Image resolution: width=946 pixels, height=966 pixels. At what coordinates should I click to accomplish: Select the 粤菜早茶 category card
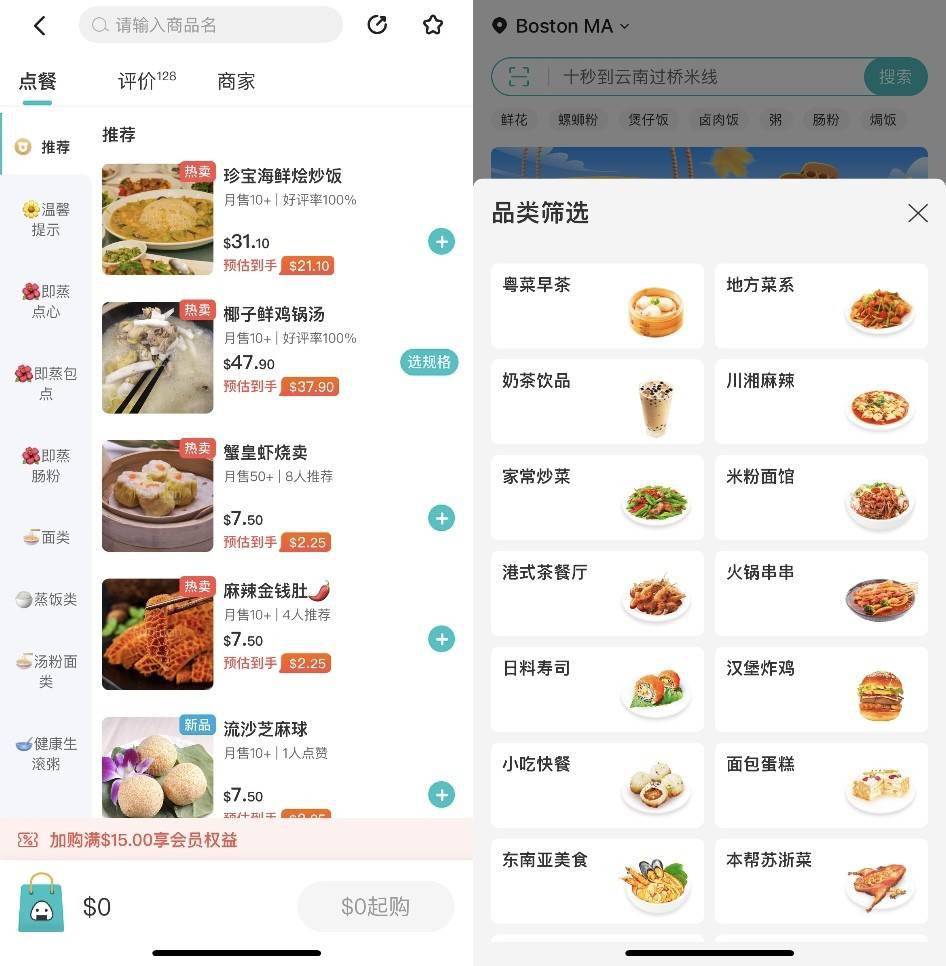[x=597, y=306]
